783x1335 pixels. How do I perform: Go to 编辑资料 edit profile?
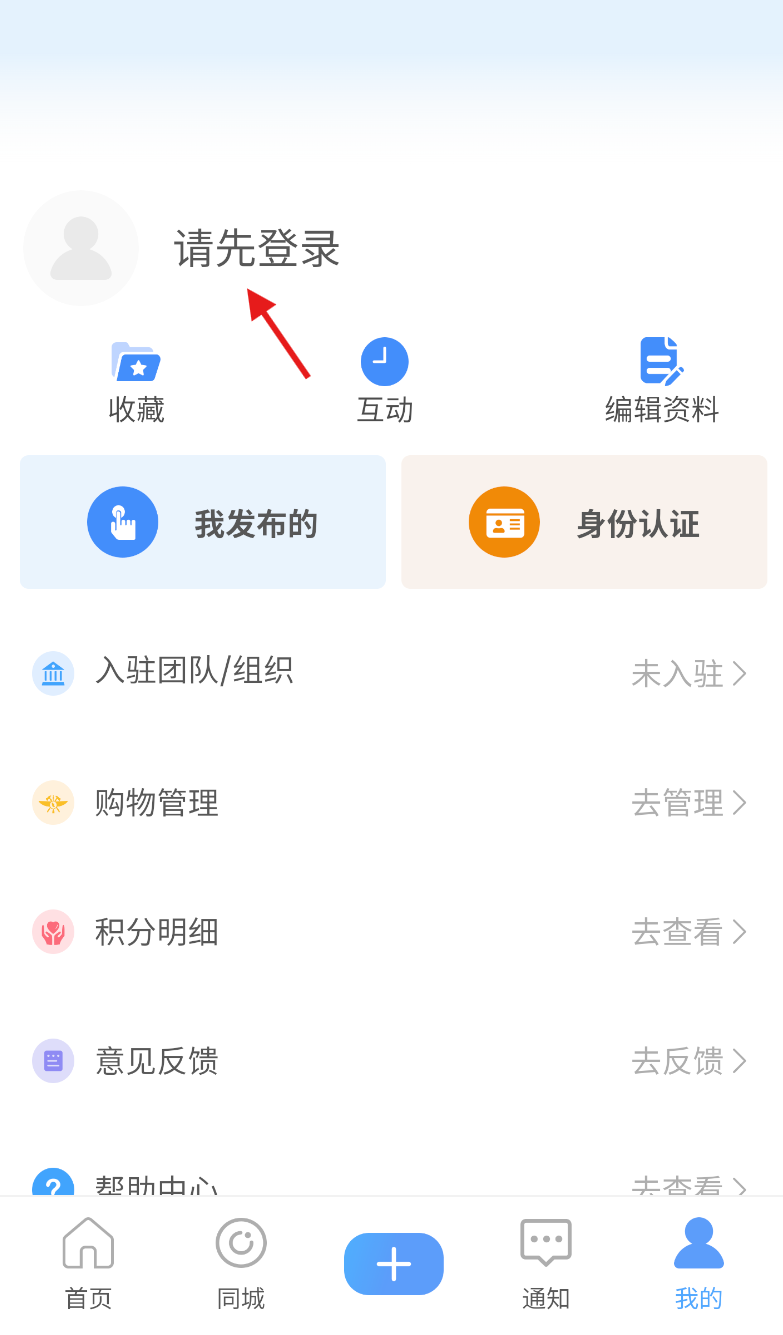click(662, 382)
